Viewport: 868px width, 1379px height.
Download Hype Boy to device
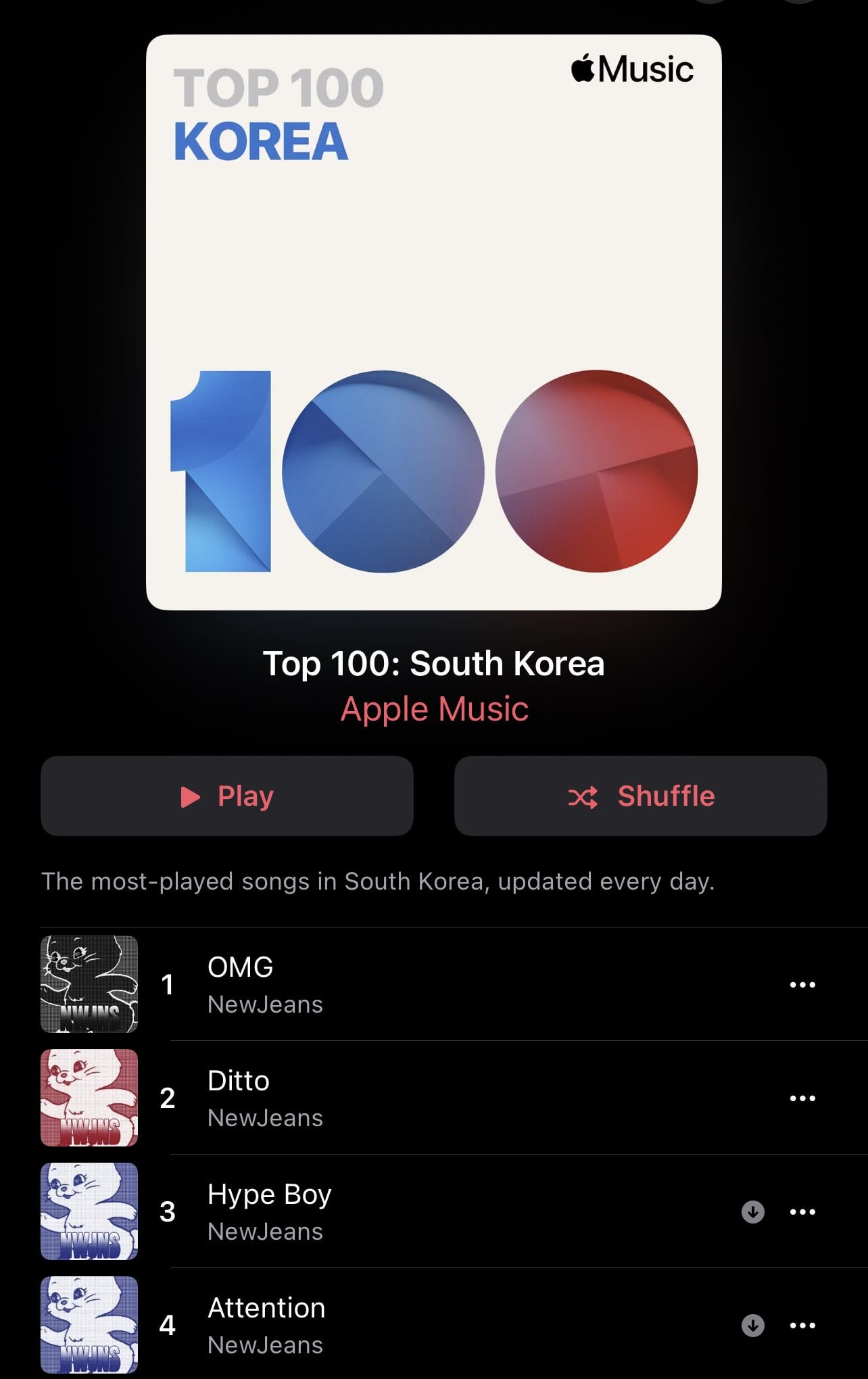pyautogui.click(x=752, y=1211)
